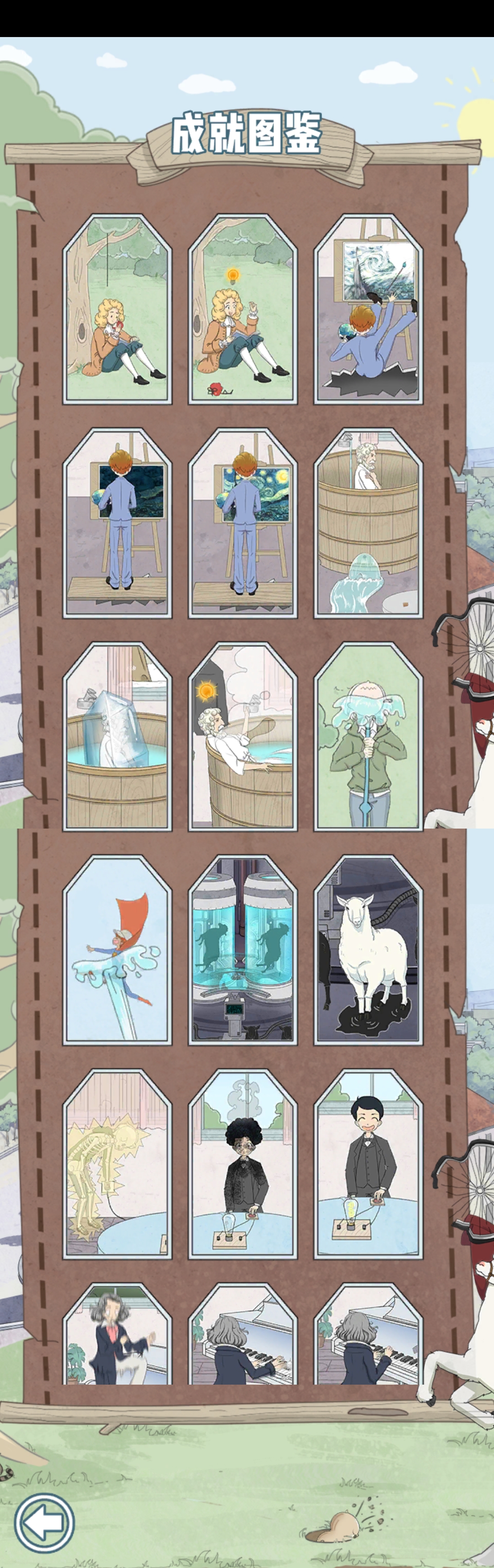This screenshot has height=1568, width=494.
Task: Open the dark Starry Night painting card
Action: click(x=118, y=524)
